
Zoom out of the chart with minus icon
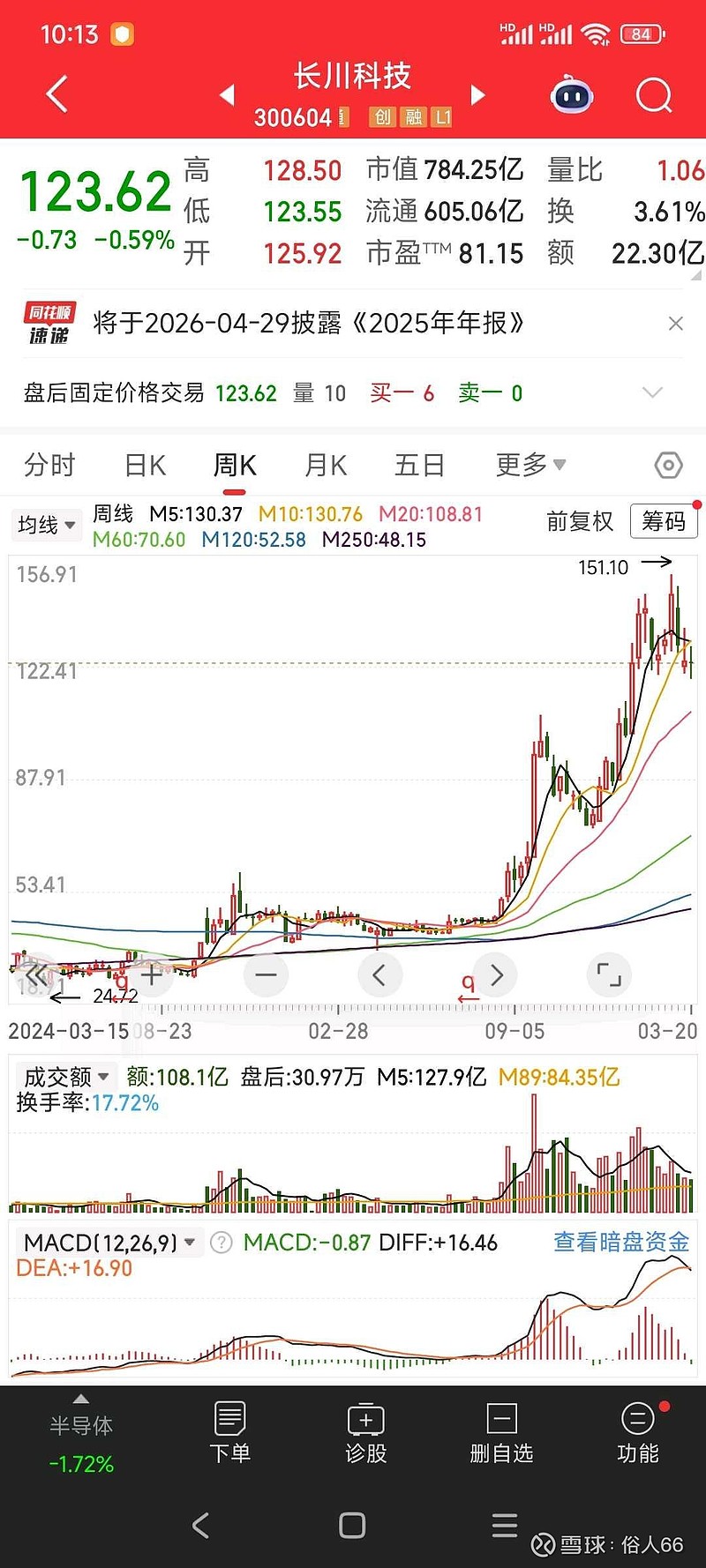[266, 974]
